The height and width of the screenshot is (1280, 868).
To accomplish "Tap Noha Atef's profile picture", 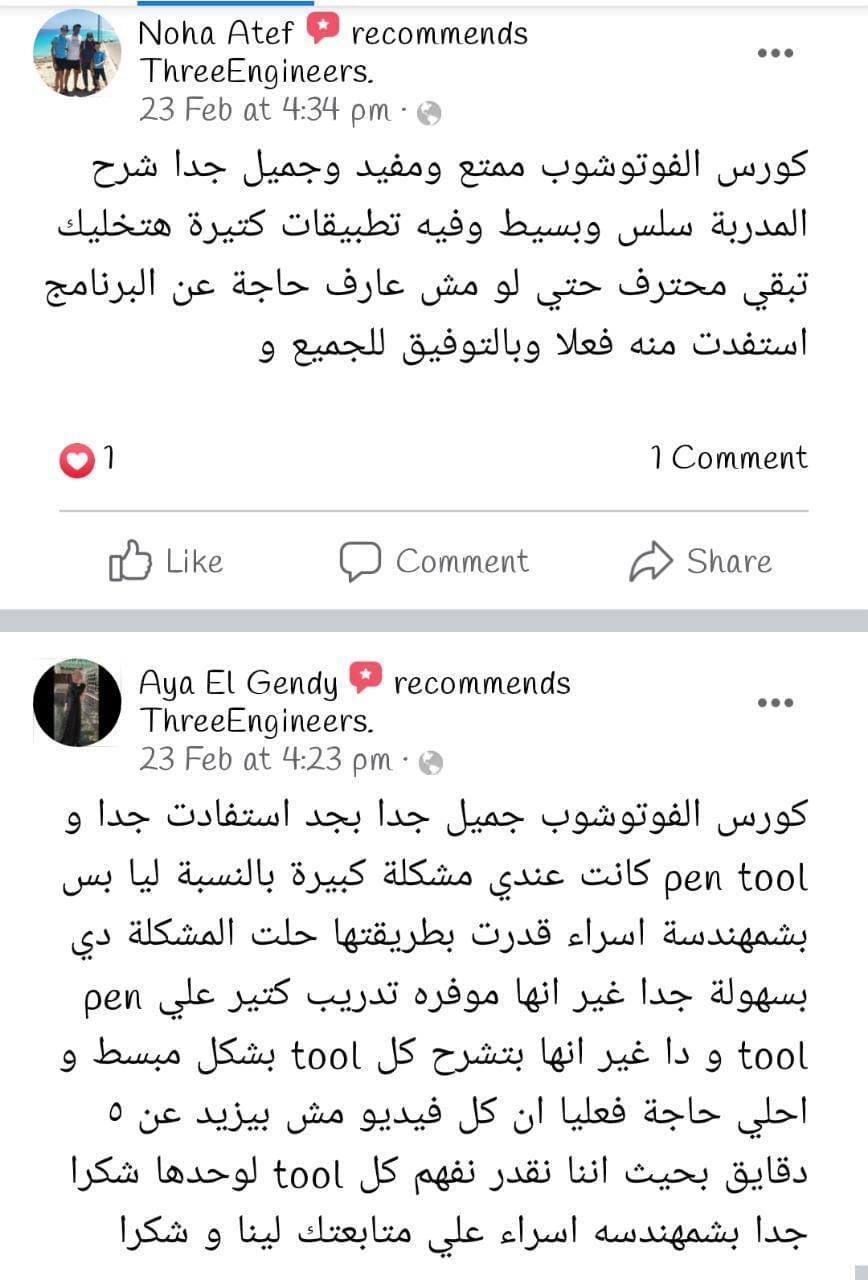I will click(x=76, y=53).
